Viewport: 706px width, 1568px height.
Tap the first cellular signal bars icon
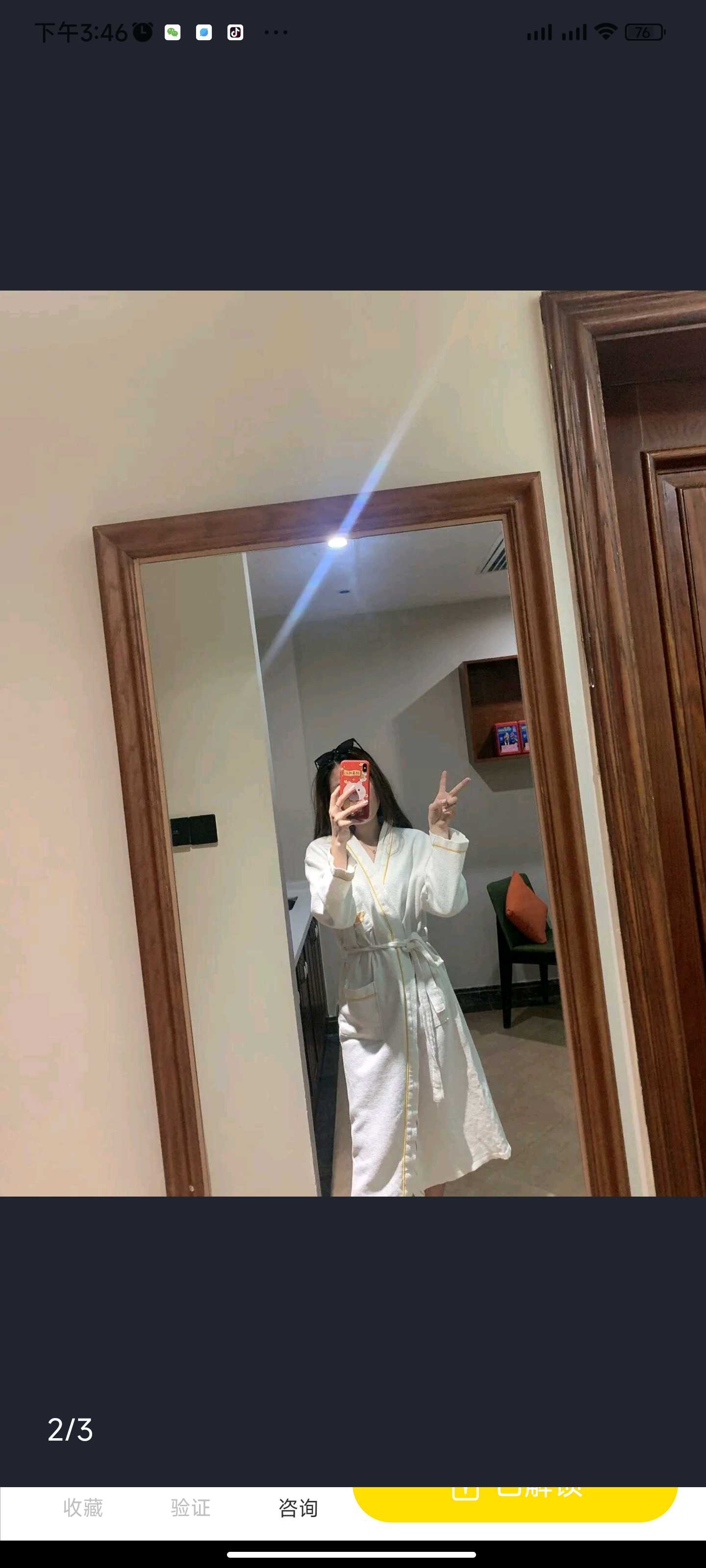(x=539, y=32)
